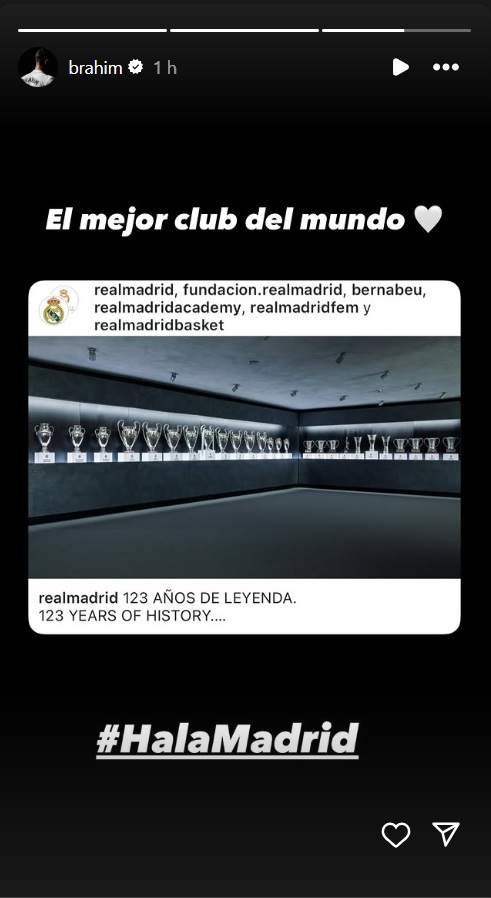Like this story with the heart
Screen dimensions: 491x898
[396, 834]
